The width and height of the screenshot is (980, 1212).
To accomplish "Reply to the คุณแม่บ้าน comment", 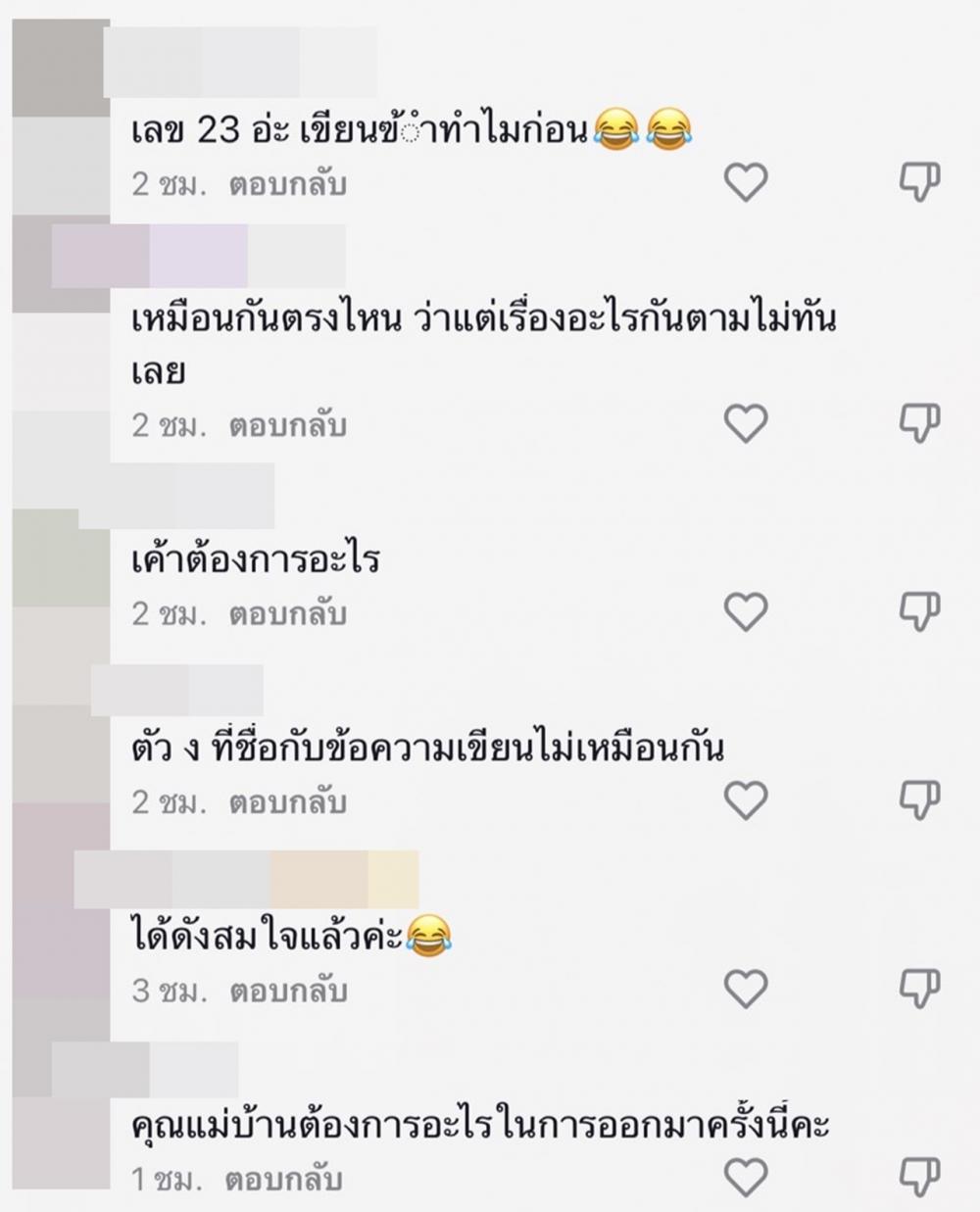I will (283, 1180).
